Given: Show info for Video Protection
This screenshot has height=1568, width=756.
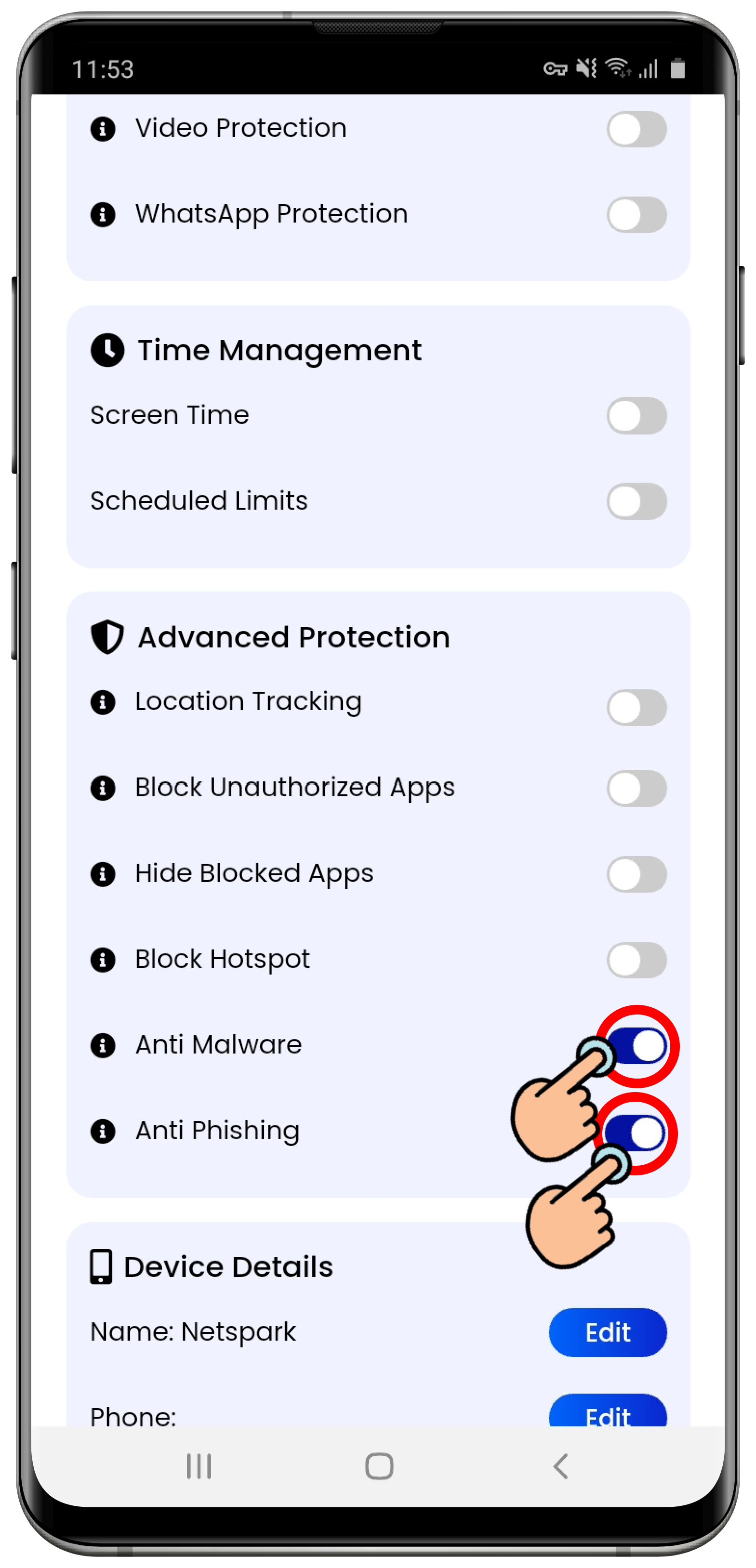Looking at the screenshot, I should click(103, 129).
